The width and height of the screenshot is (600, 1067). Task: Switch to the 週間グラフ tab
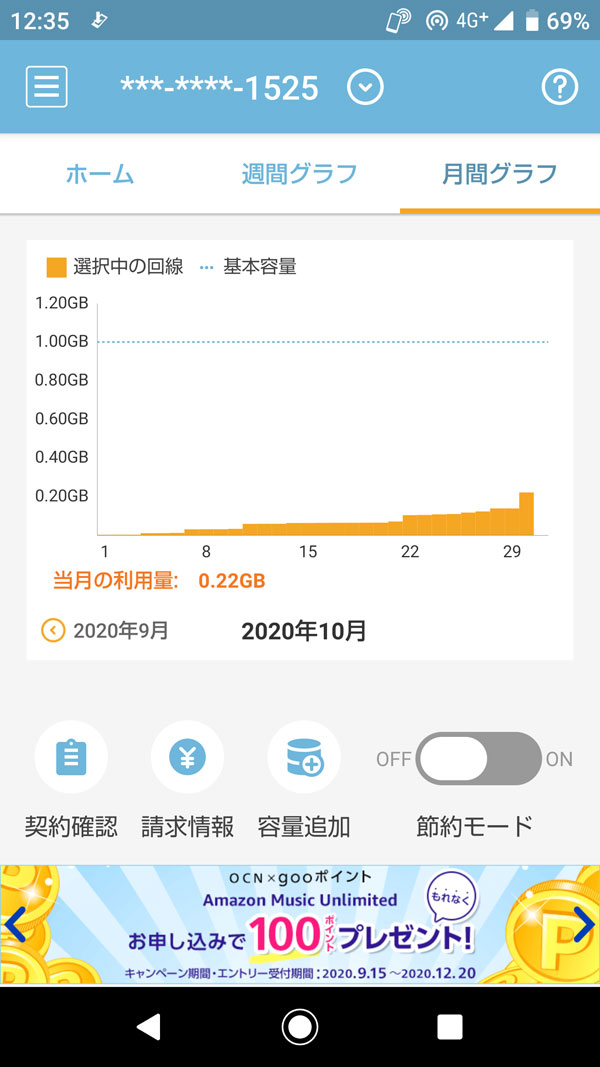pyautogui.click(x=299, y=174)
